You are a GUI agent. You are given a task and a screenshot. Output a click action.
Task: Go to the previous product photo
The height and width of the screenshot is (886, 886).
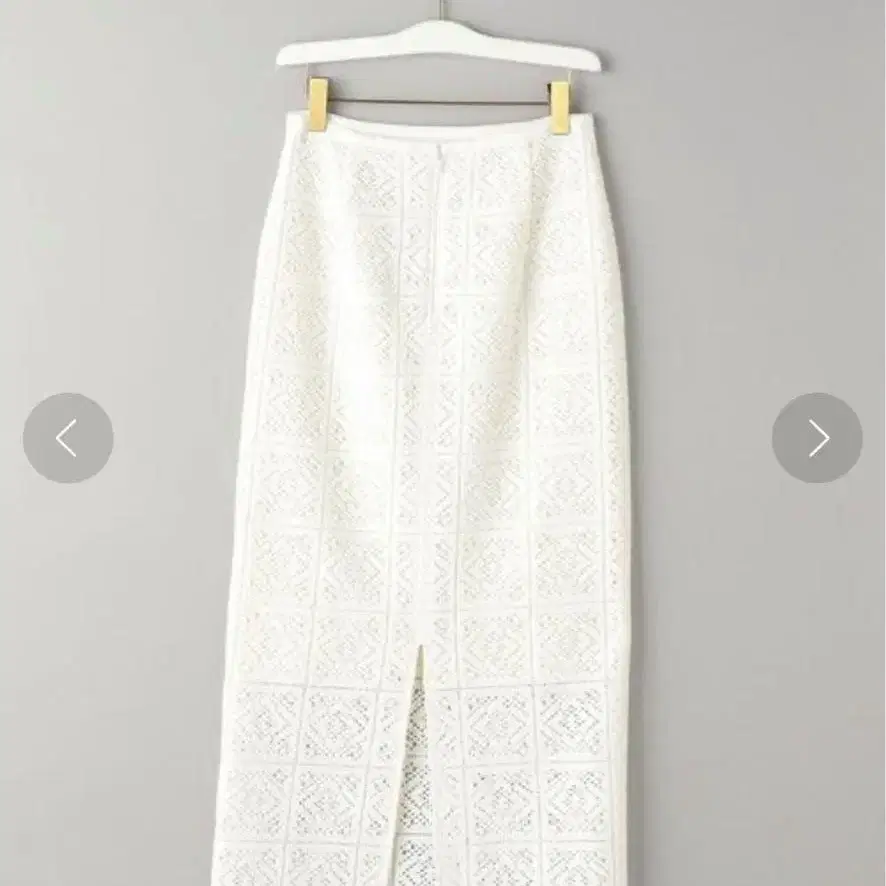click(68, 438)
